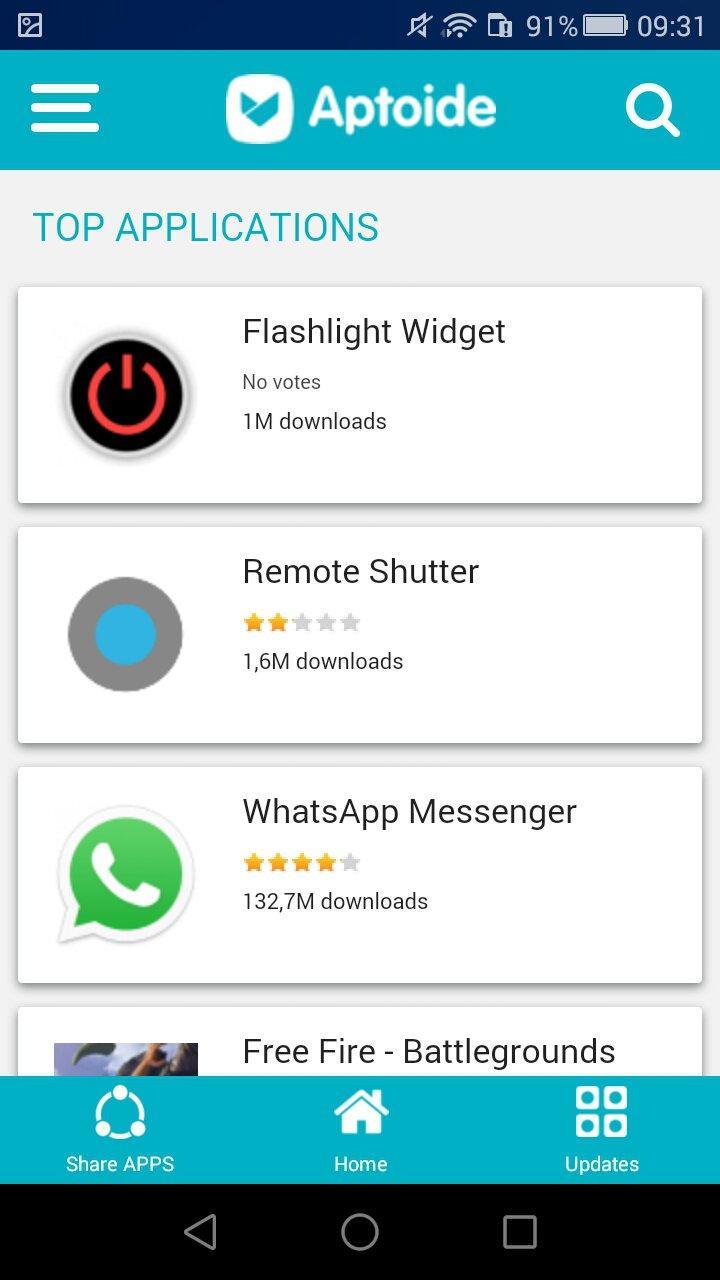This screenshot has height=1280, width=720.
Task: Open the Flashlight Widget app card
Action: 360,395
